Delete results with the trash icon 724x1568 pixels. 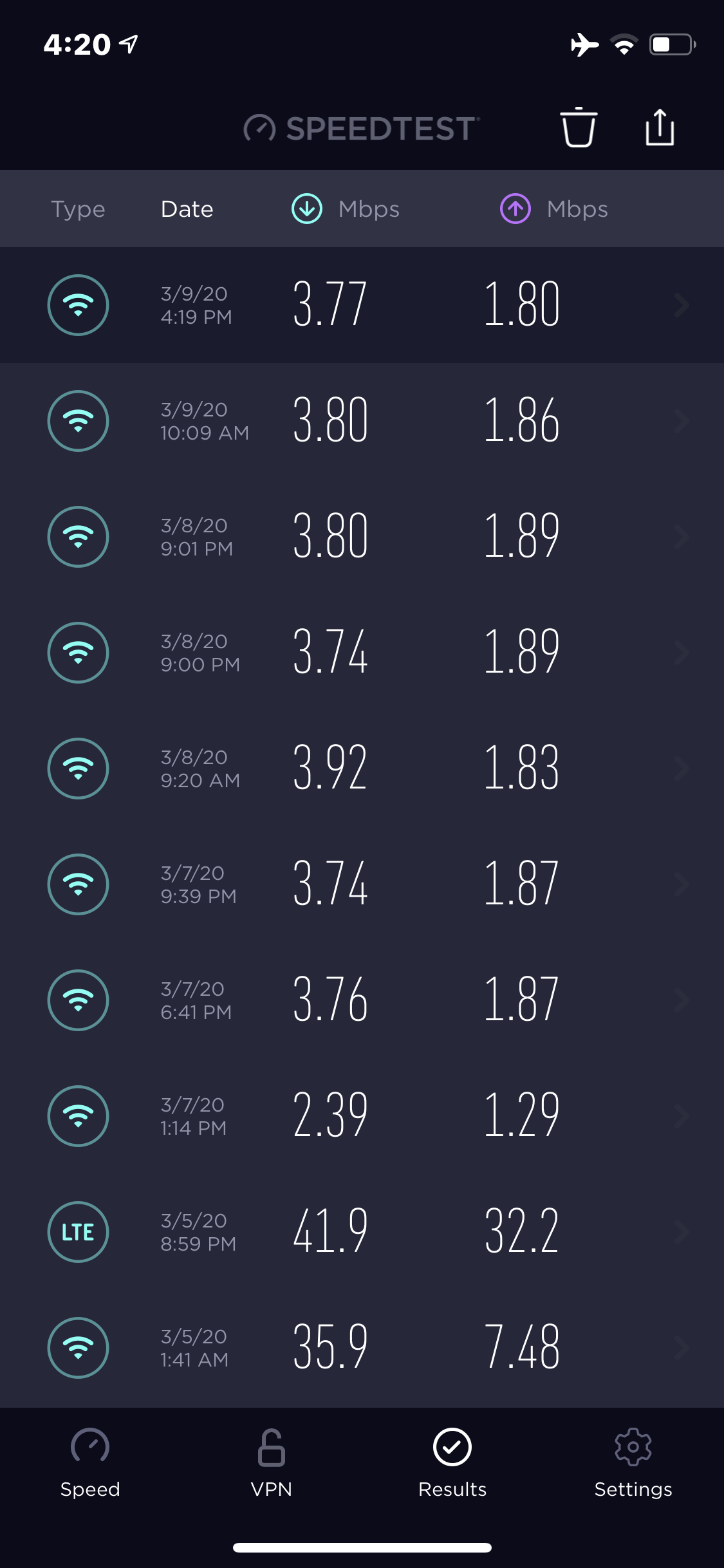(x=578, y=127)
